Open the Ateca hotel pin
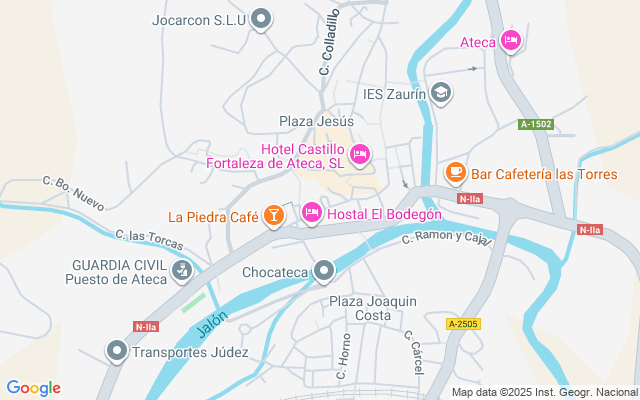Viewport: 640px width, 400px height. (511, 41)
